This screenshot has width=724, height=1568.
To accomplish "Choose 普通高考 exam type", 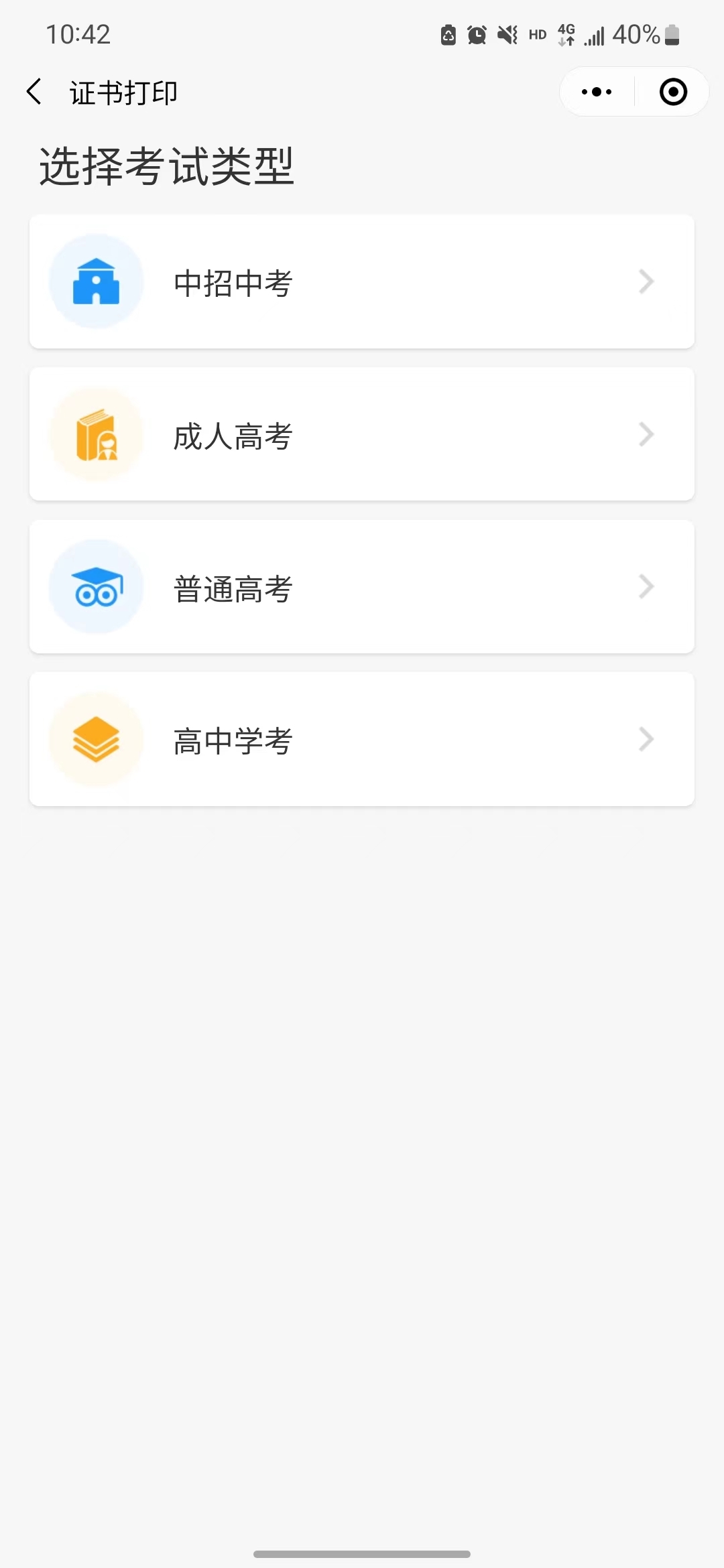I will pyautogui.click(x=362, y=586).
